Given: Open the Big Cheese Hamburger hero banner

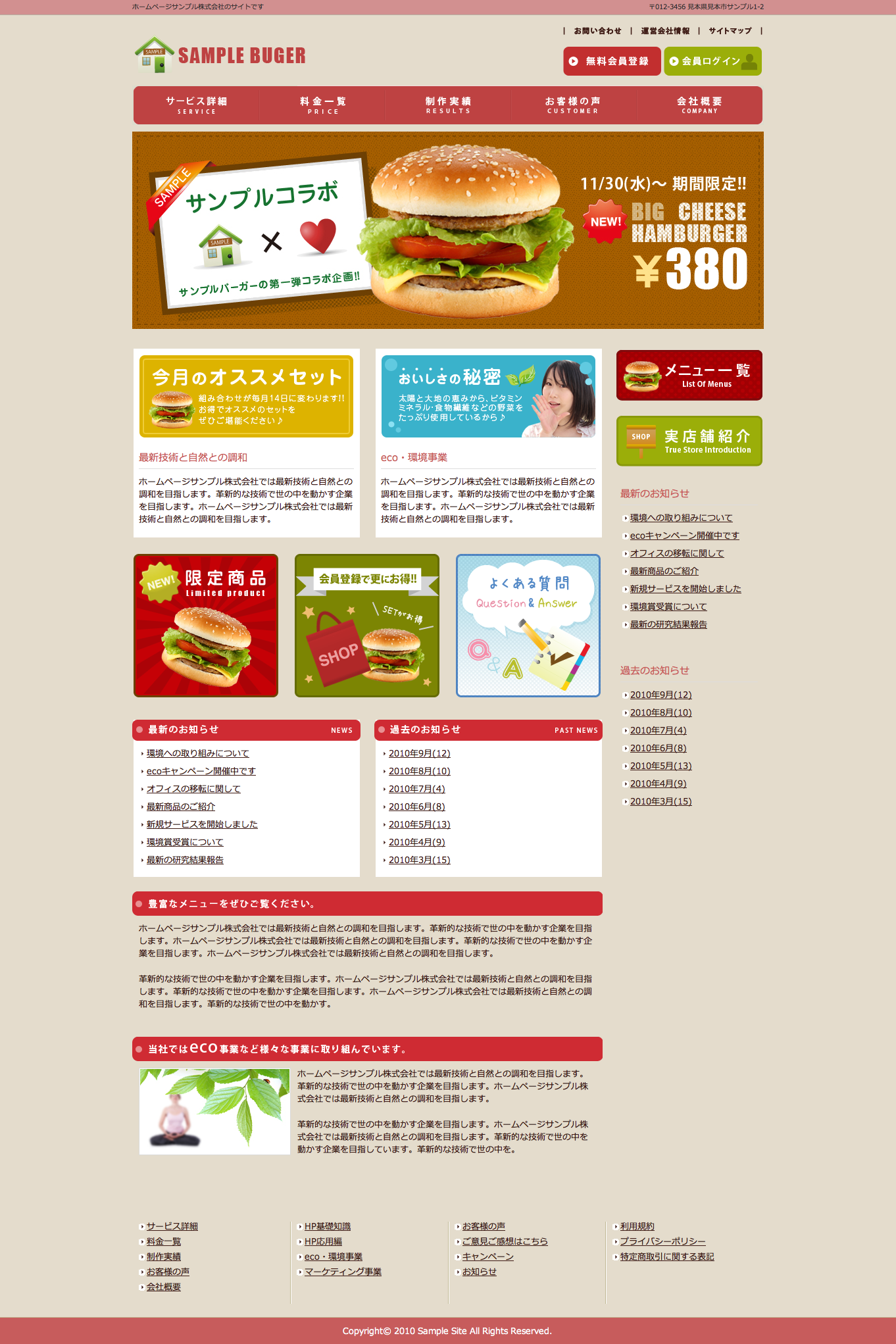Looking at the screenshot, I should tap(447, 230).
